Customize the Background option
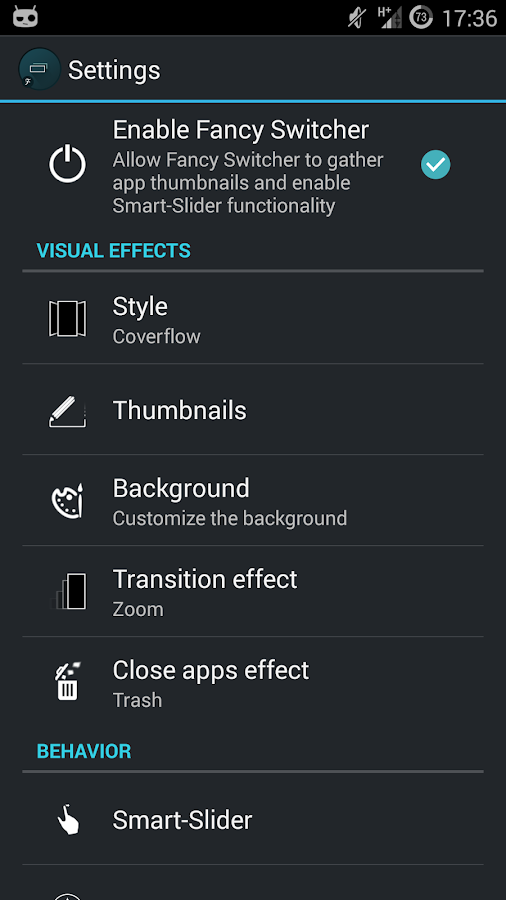 click(253, 501)
